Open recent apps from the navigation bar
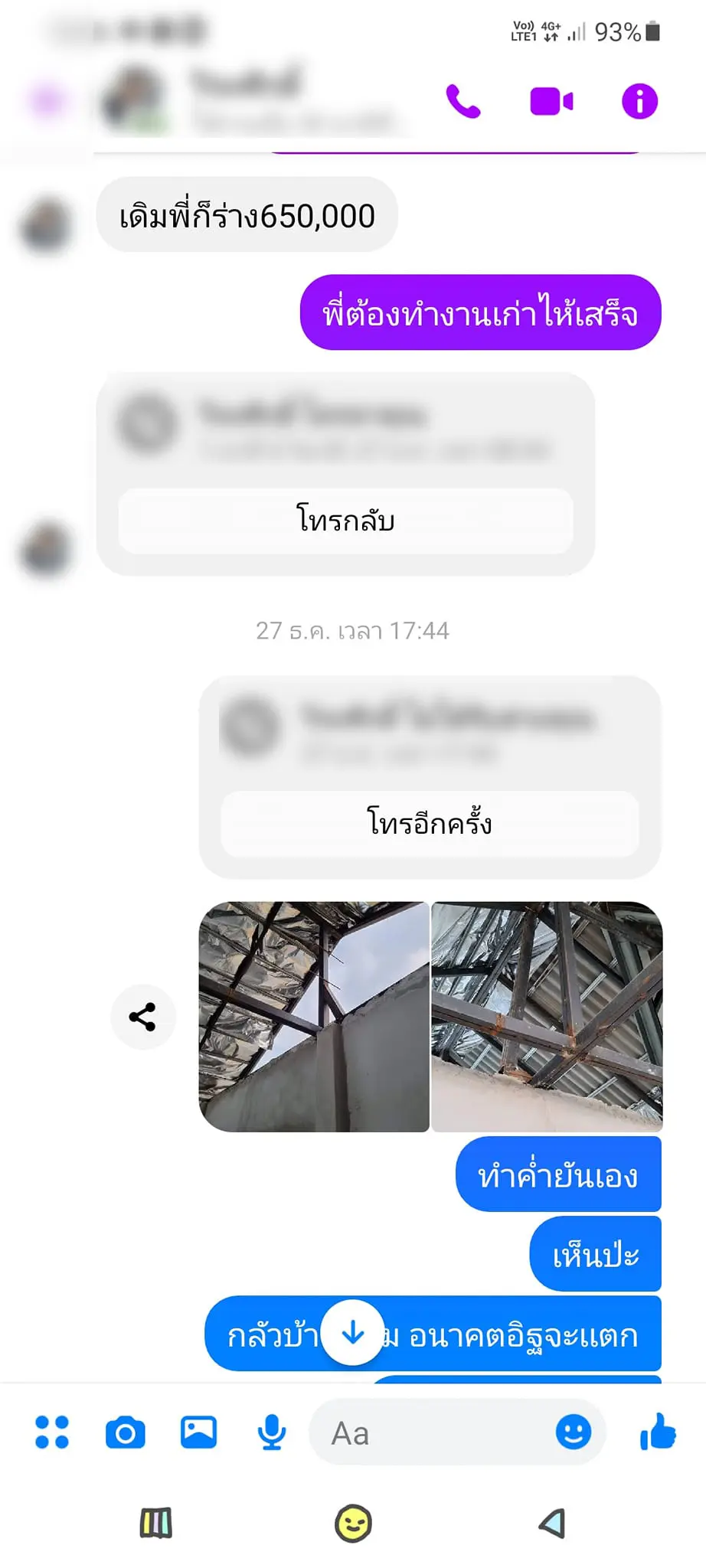The width and height of the screenshot is (706, 1568). pos(155,1524)
